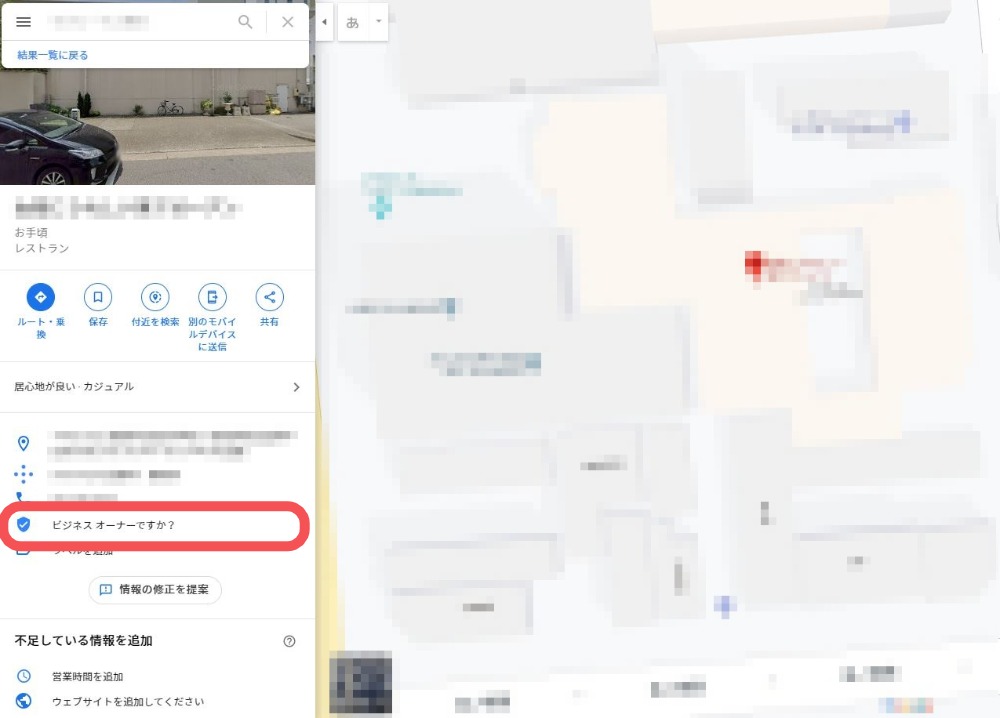The width and height of the screenshot is (1000, 718).
Task: Expand 居心地が良い・カジュアル details row
Action: tap(158, 387)
